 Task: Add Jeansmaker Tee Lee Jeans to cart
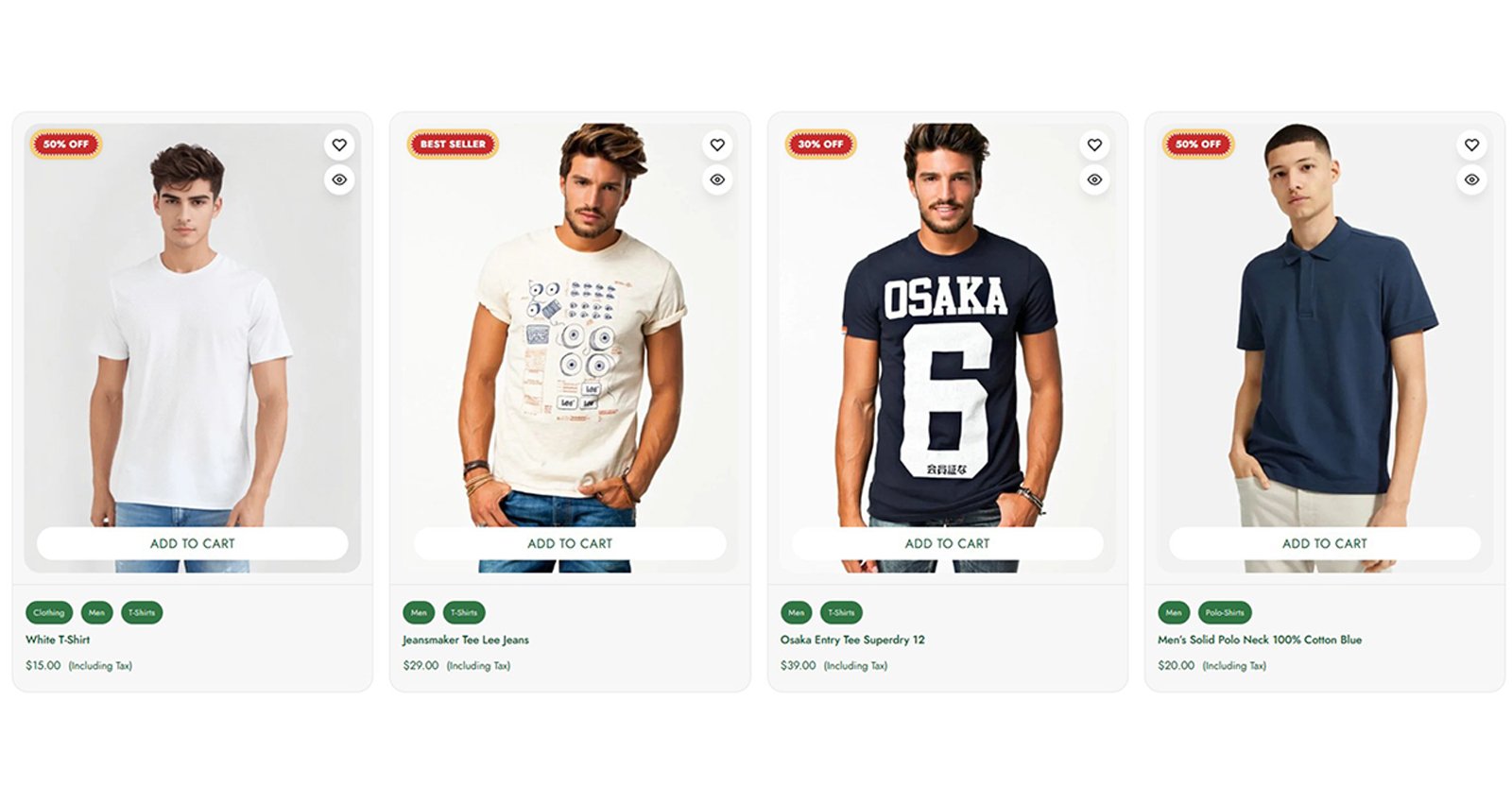570,543
